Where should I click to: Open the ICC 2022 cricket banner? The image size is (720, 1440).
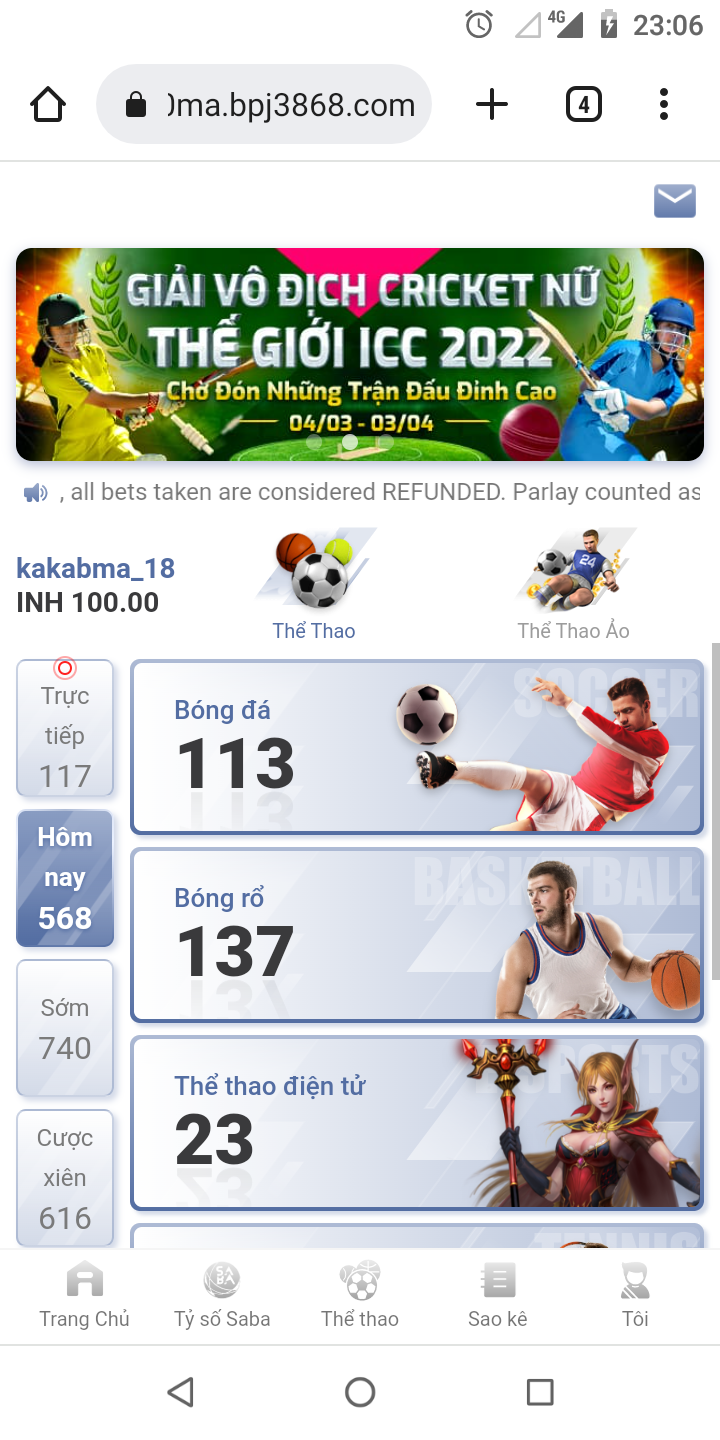pyautogui.click(x=360, y=354)
